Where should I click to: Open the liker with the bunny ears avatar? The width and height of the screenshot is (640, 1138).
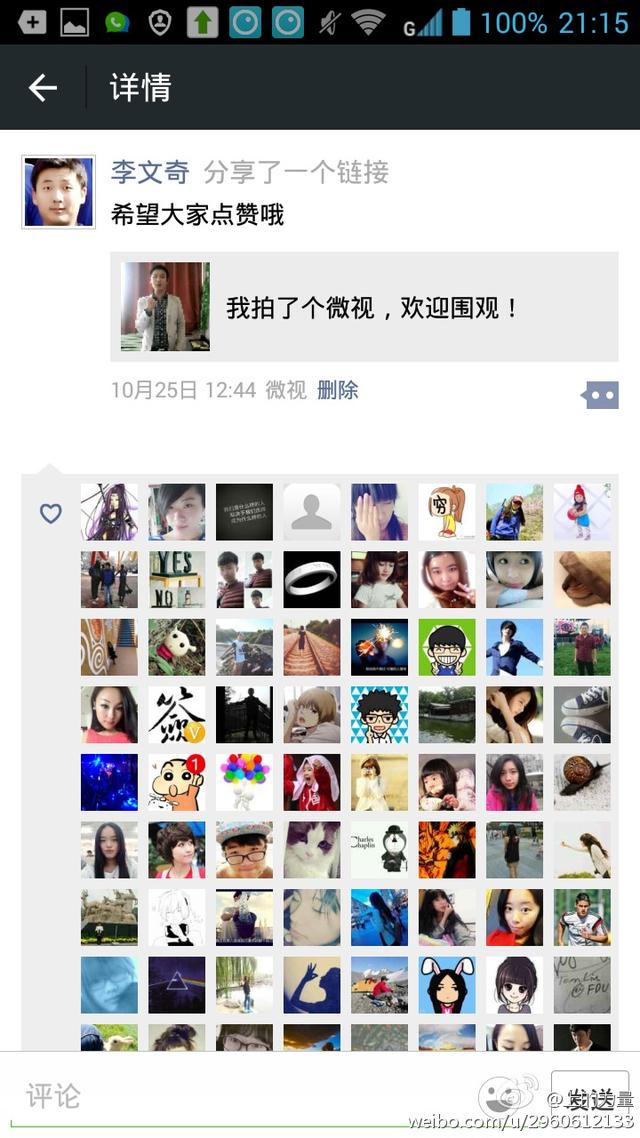pyautogui.click(x=447, y=985)
